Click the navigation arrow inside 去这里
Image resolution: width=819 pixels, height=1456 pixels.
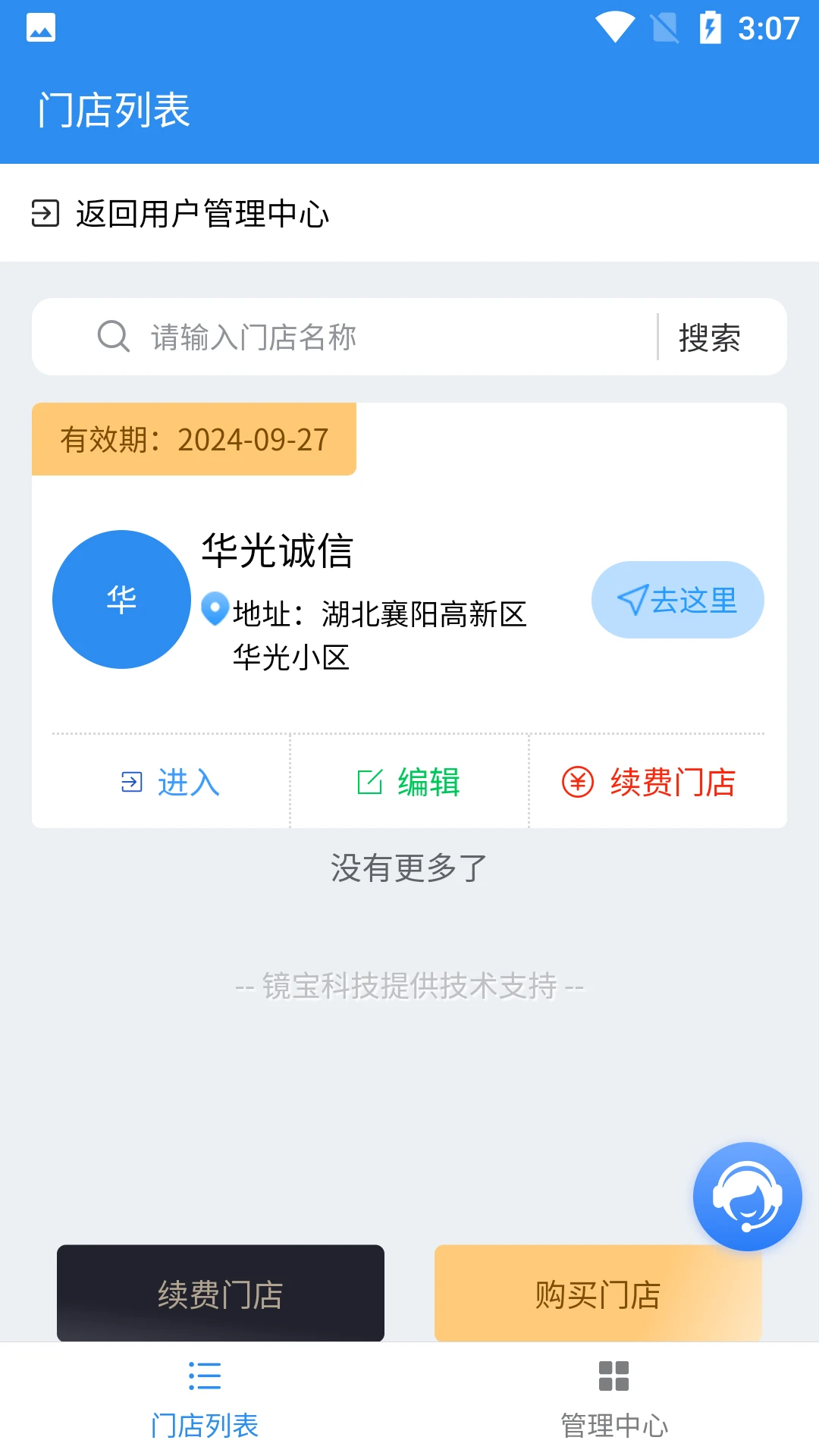pyautogui.click(x=632, y=599)
